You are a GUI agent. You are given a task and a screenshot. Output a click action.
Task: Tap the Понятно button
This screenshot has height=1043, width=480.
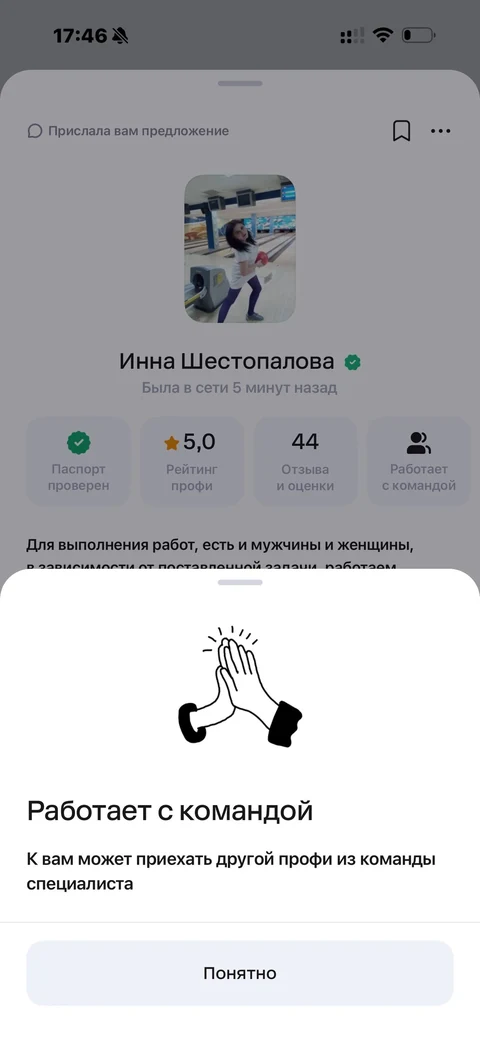pyautogui.click(x=239, y=972)
